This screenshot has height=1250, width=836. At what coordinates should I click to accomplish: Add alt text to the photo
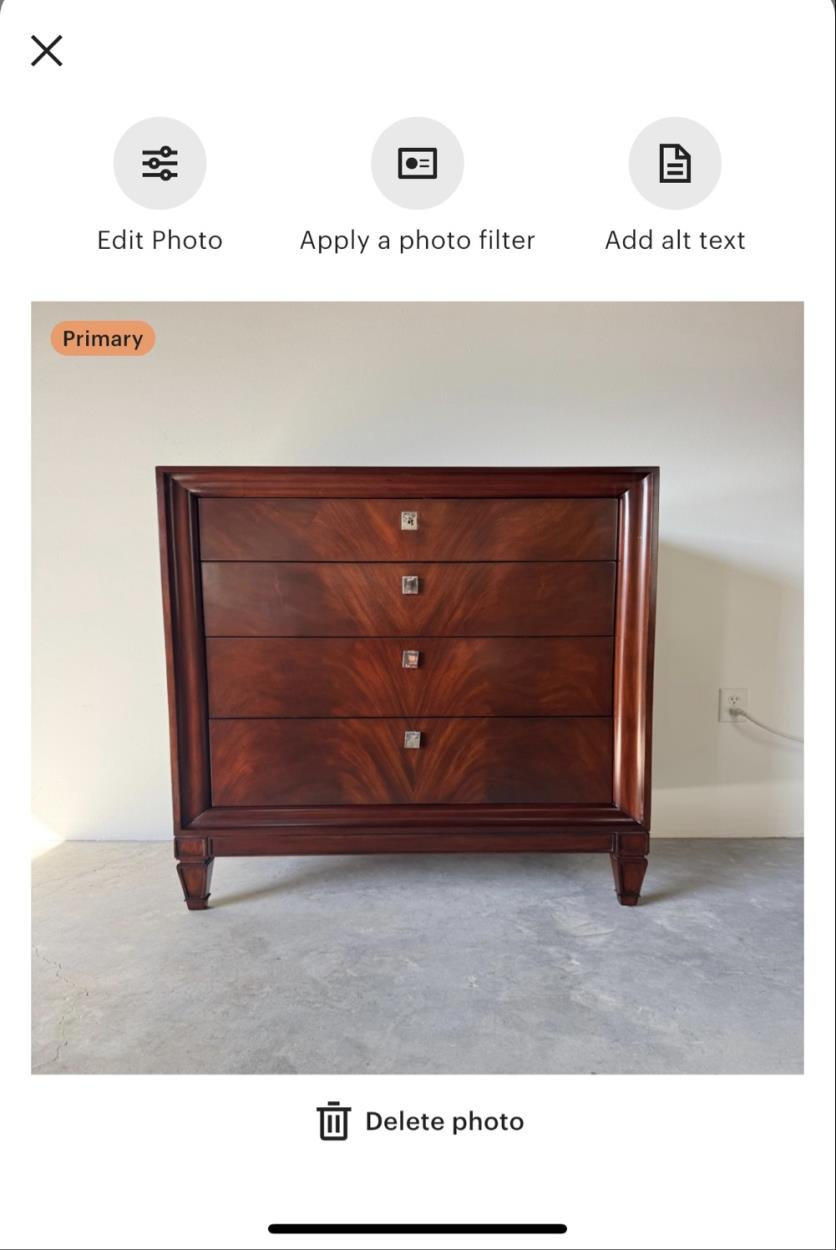coord(675,163)
